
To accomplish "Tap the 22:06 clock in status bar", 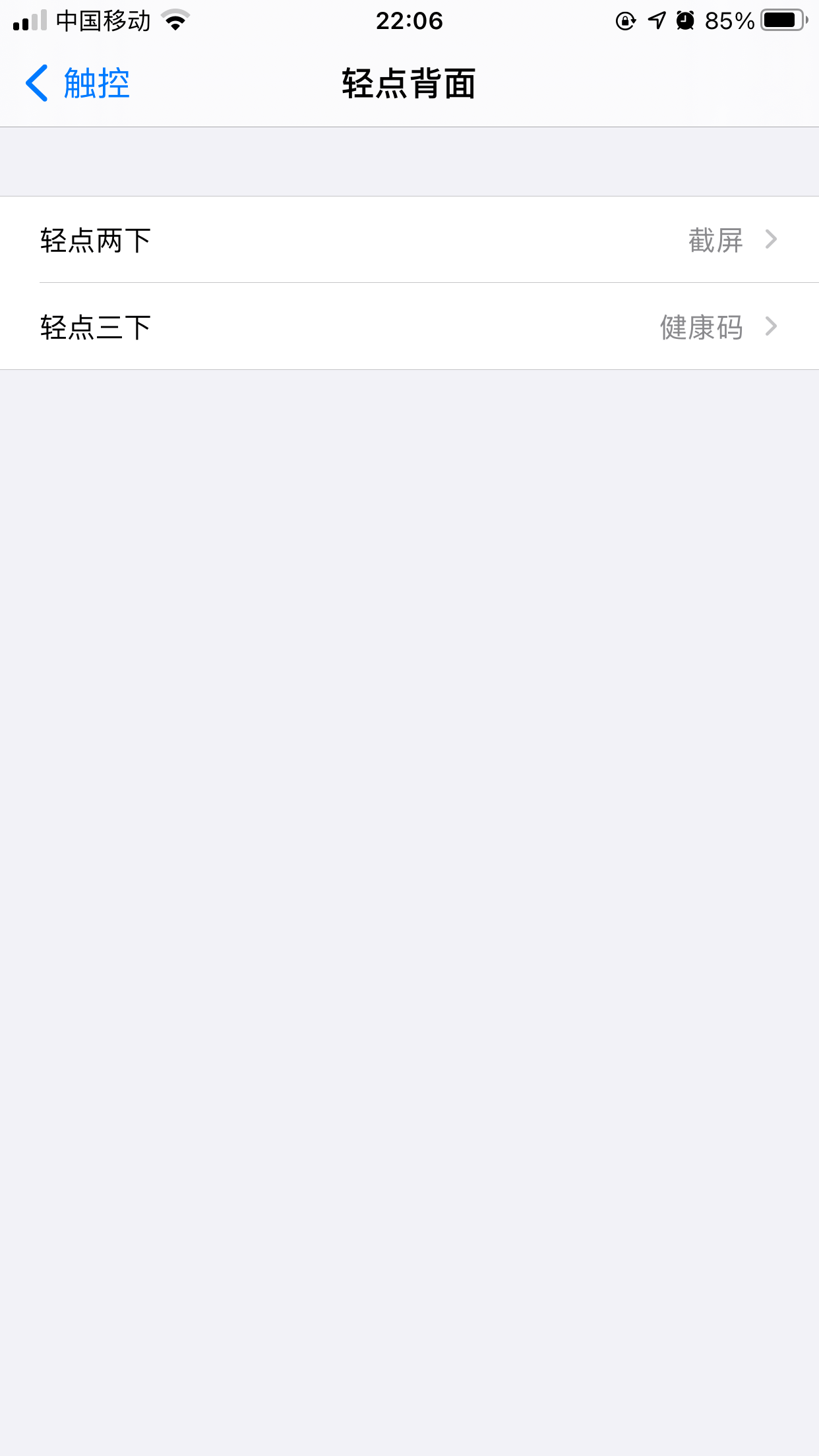I will tap(409, 20).
